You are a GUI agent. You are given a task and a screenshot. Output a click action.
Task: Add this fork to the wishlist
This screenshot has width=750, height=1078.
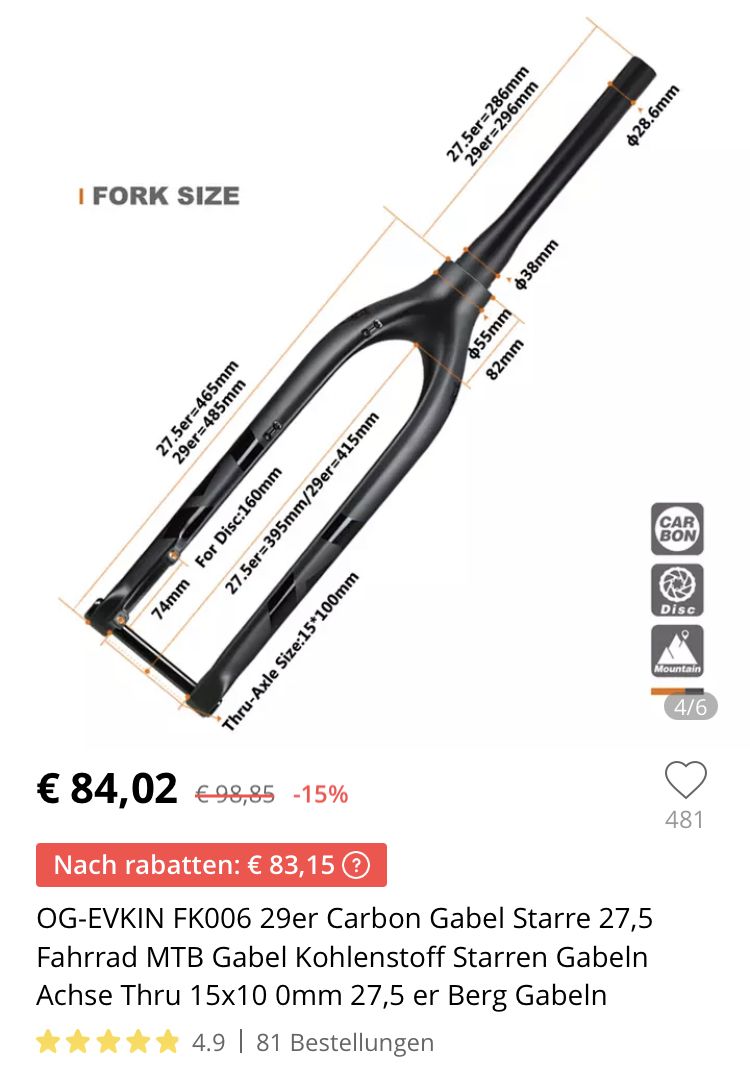685,780
